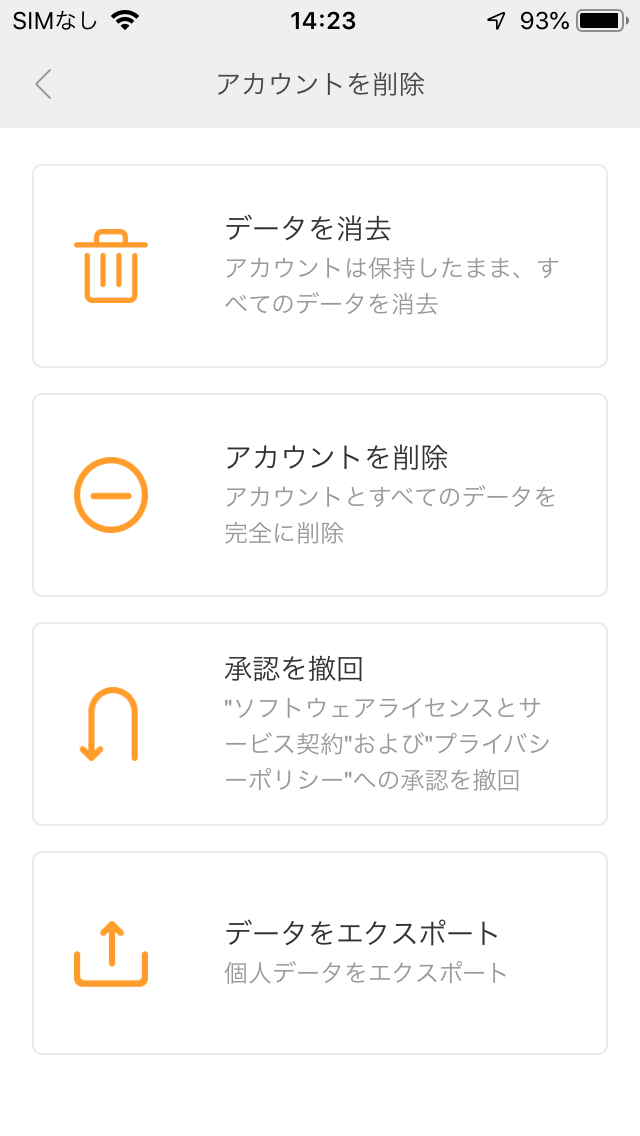Choose the データをエクスポート card
The image size is (640, 1136).
[x=320, y=953]
